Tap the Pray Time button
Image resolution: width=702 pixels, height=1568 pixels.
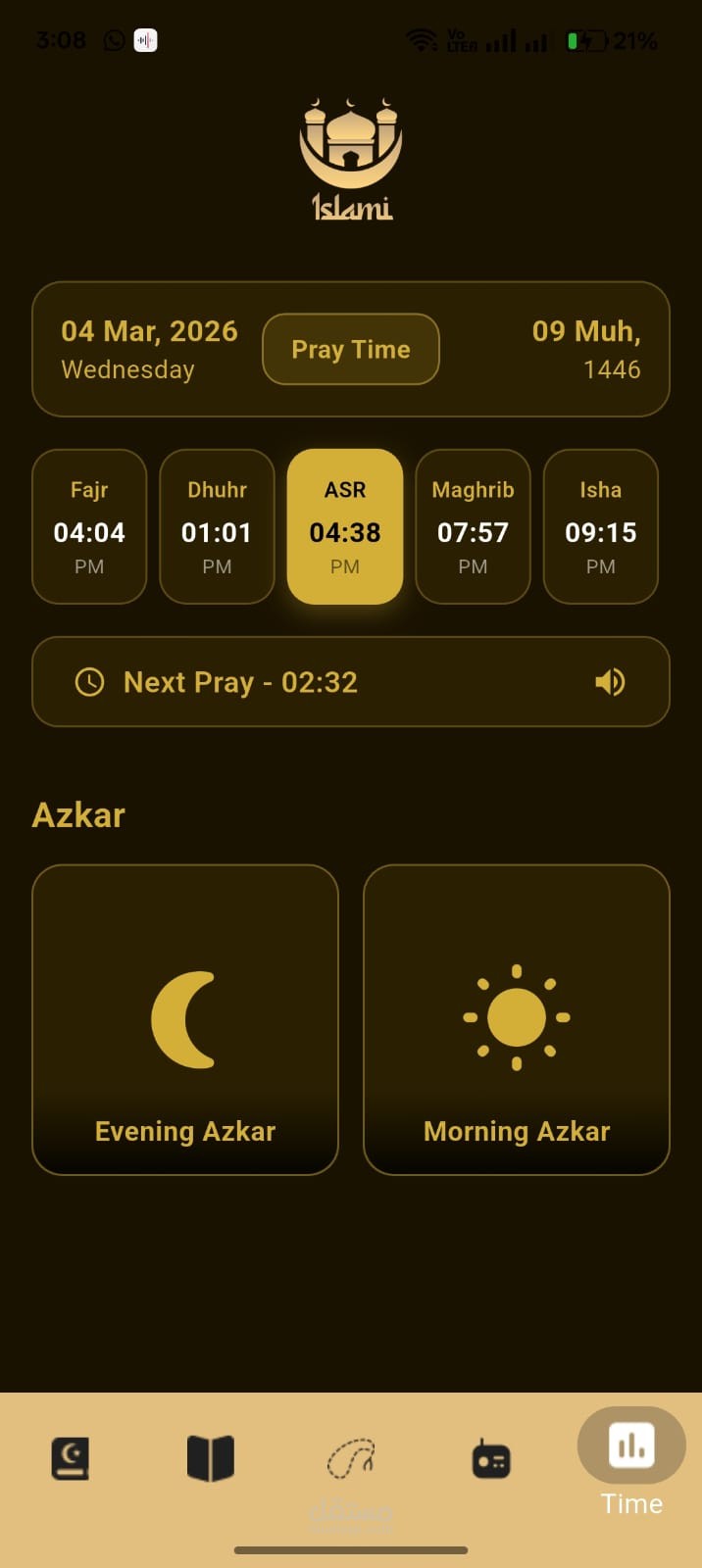(350, 349)
